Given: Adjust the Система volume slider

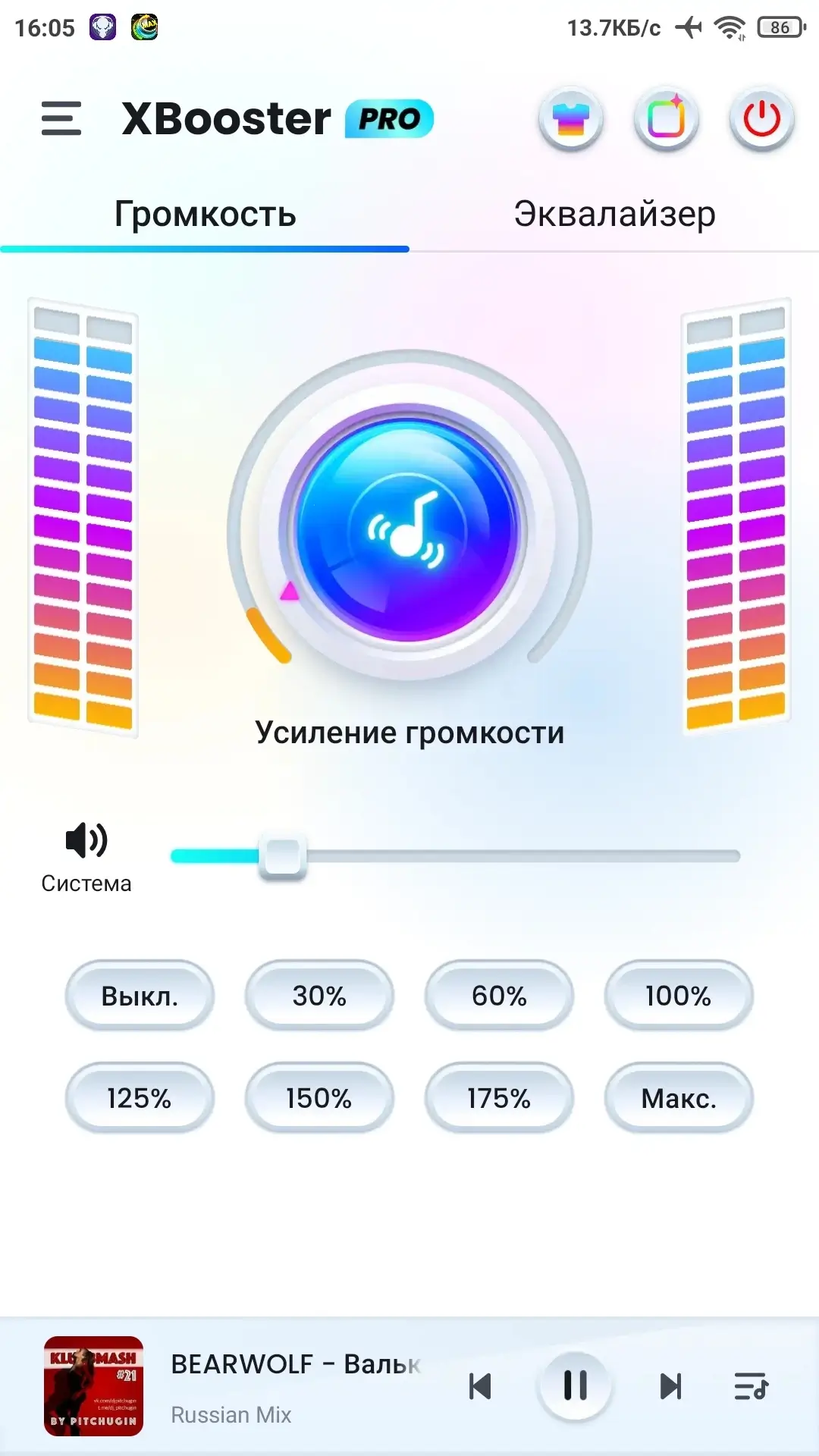Looking at the screenshot, I should (x=283, y=856).
